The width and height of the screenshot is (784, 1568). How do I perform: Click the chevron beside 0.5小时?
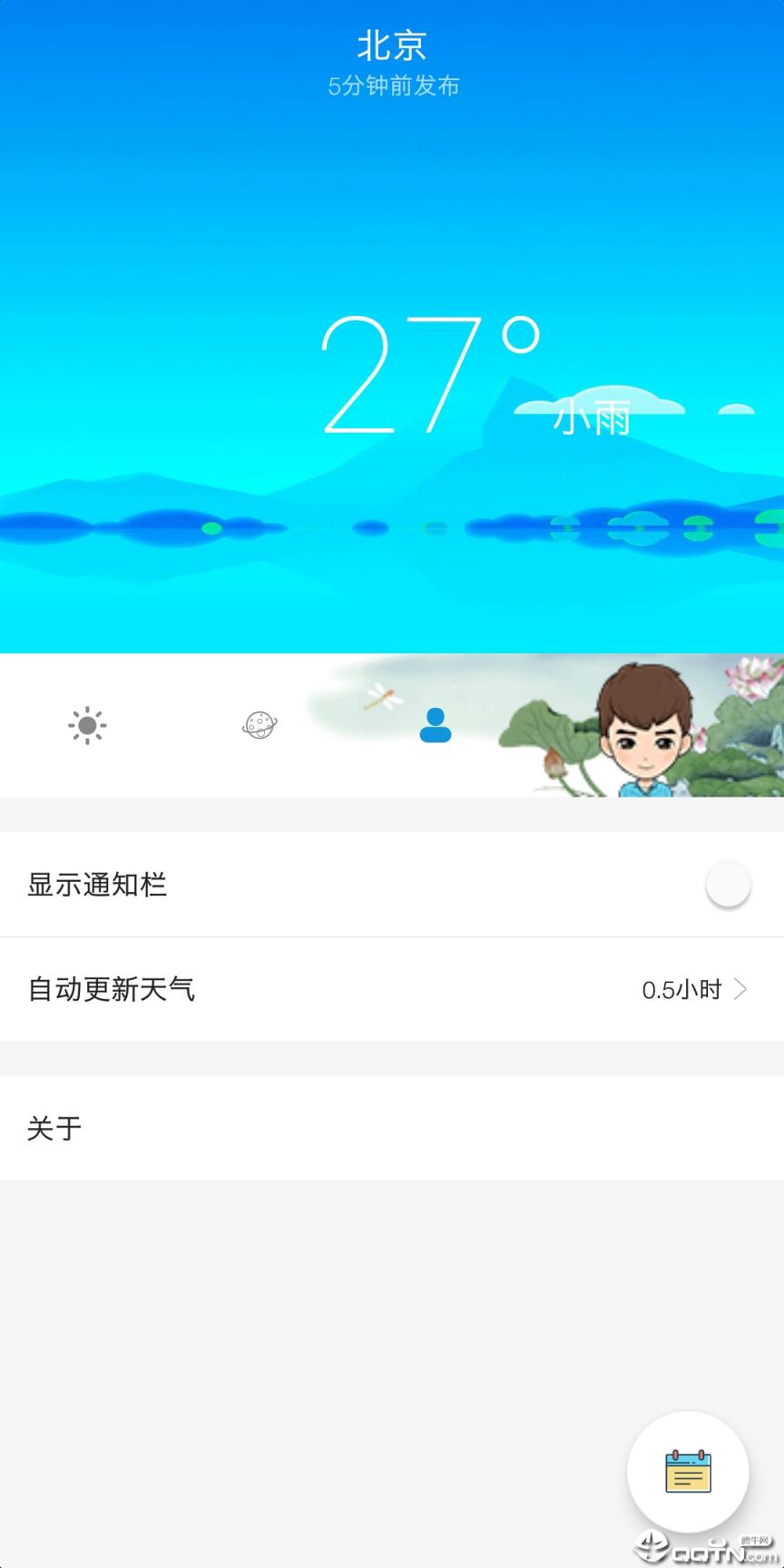744,989
